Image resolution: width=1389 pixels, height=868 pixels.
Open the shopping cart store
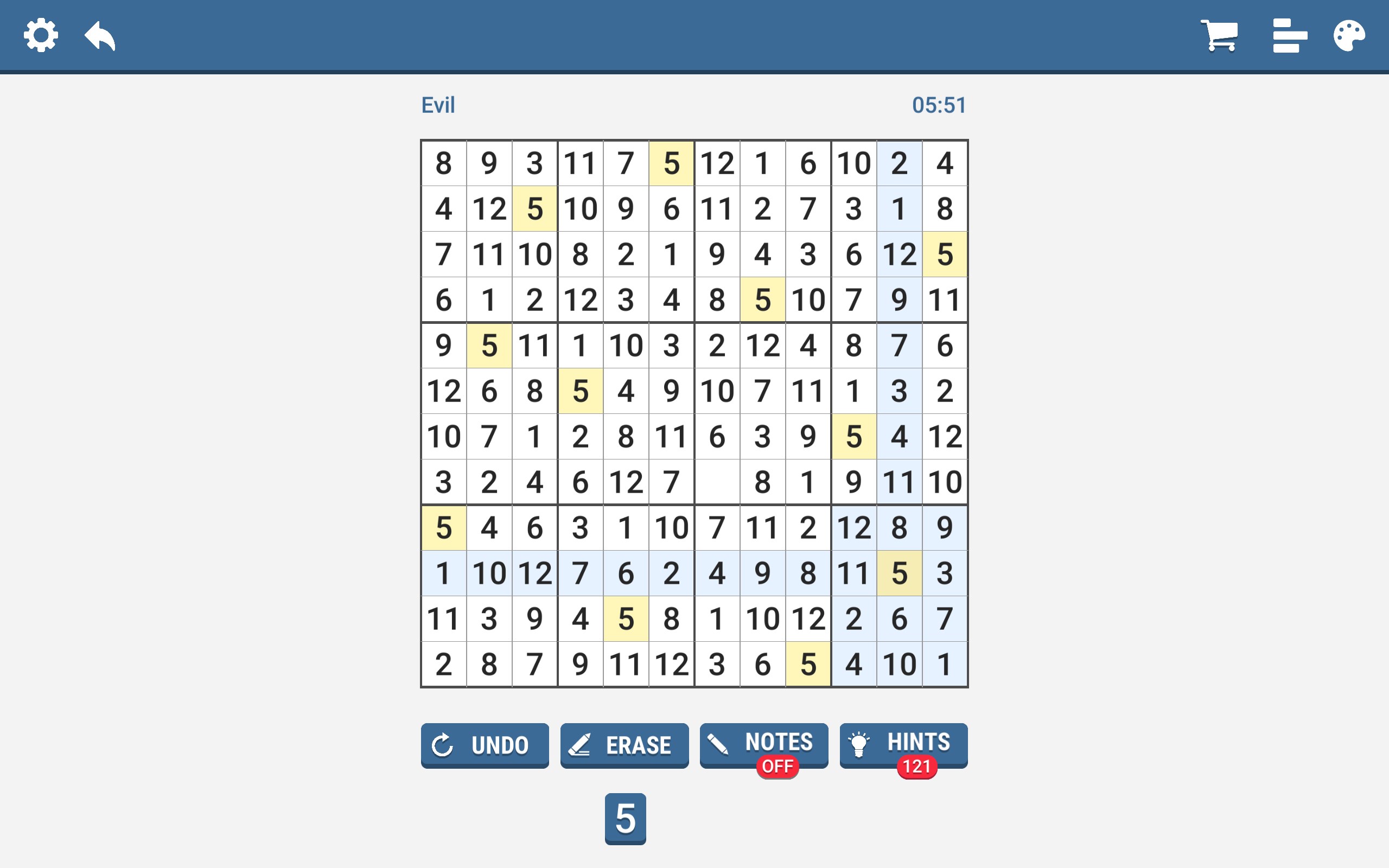[1220, 36]
